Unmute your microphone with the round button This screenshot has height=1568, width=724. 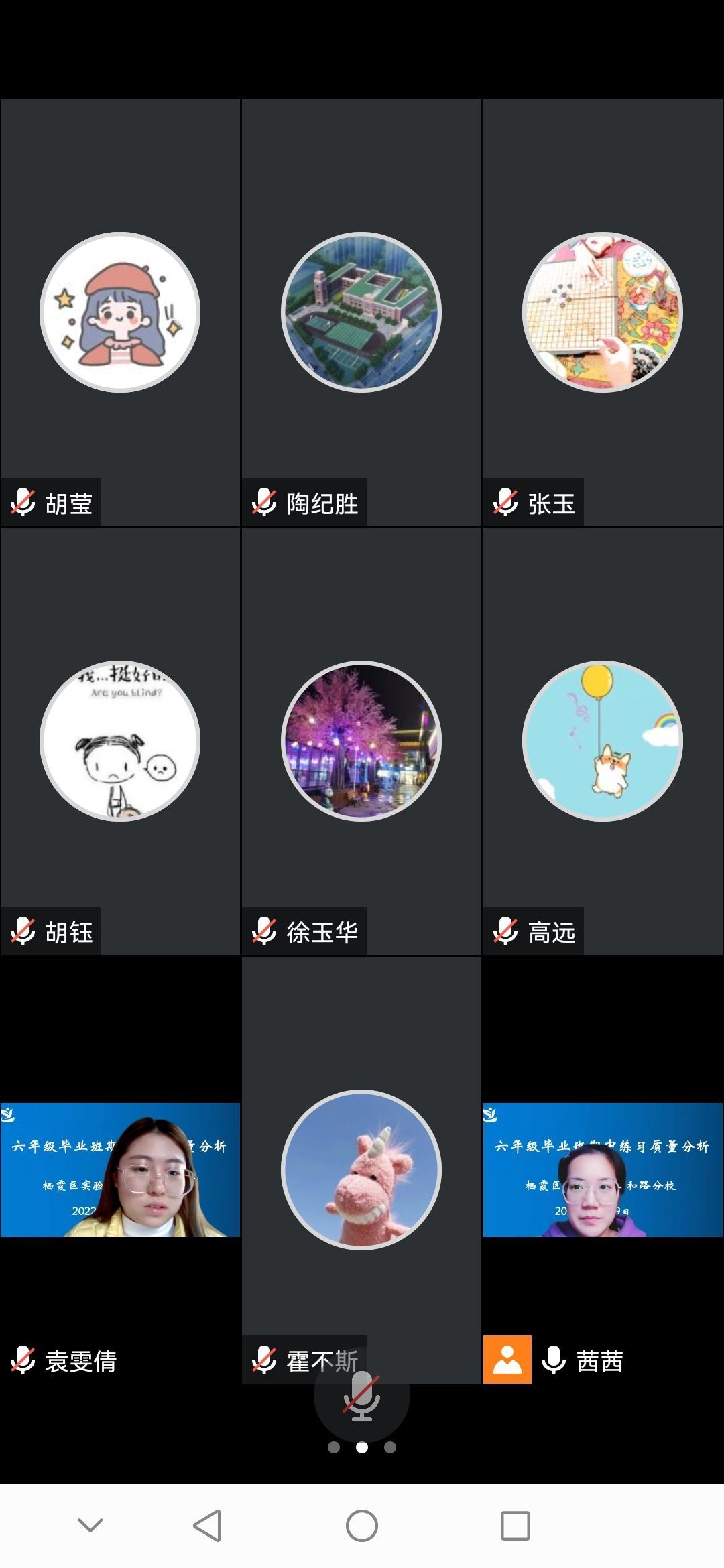pyautogui.click(x=361, y=1396)
